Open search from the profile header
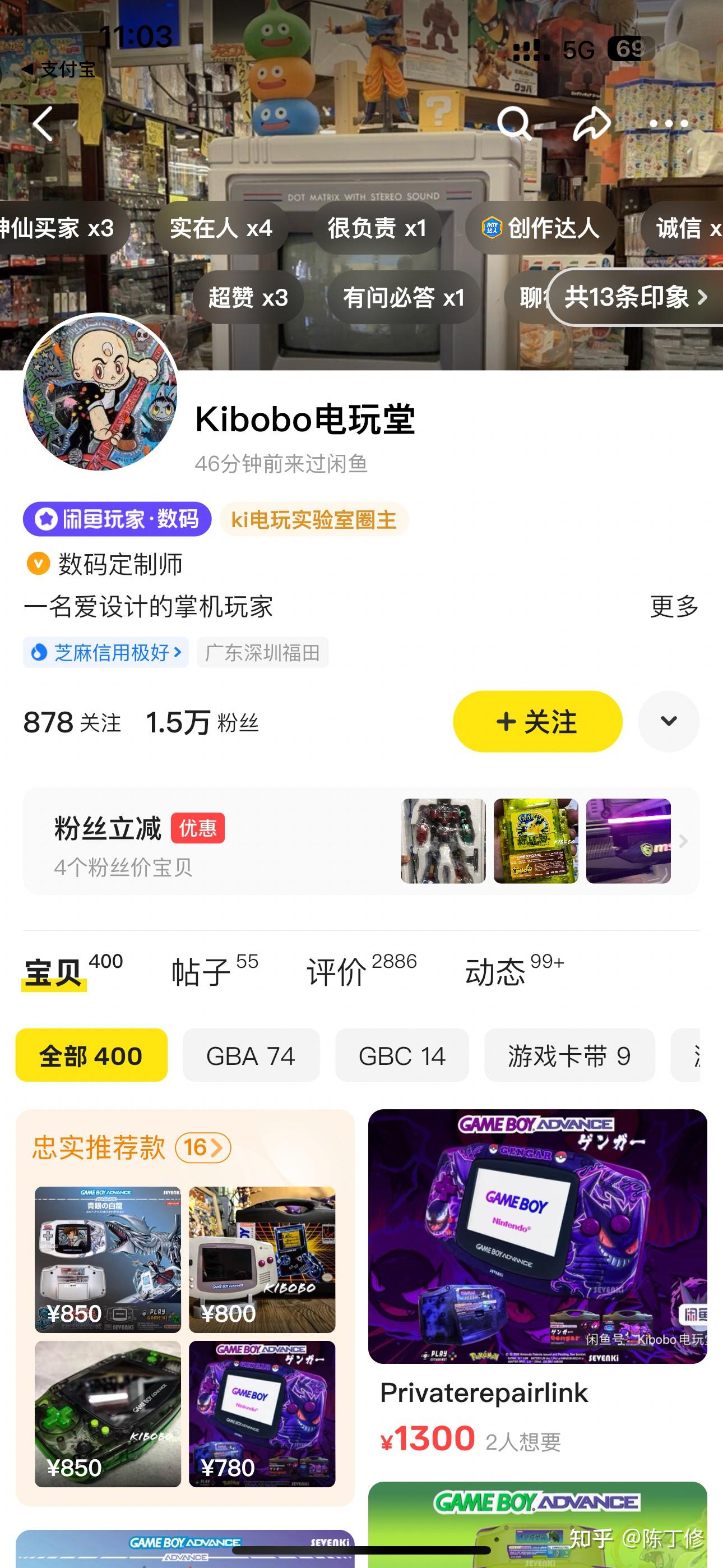The width and height of the screenshot is (723, 1568). pyautogui.click(x=517, y=123)
